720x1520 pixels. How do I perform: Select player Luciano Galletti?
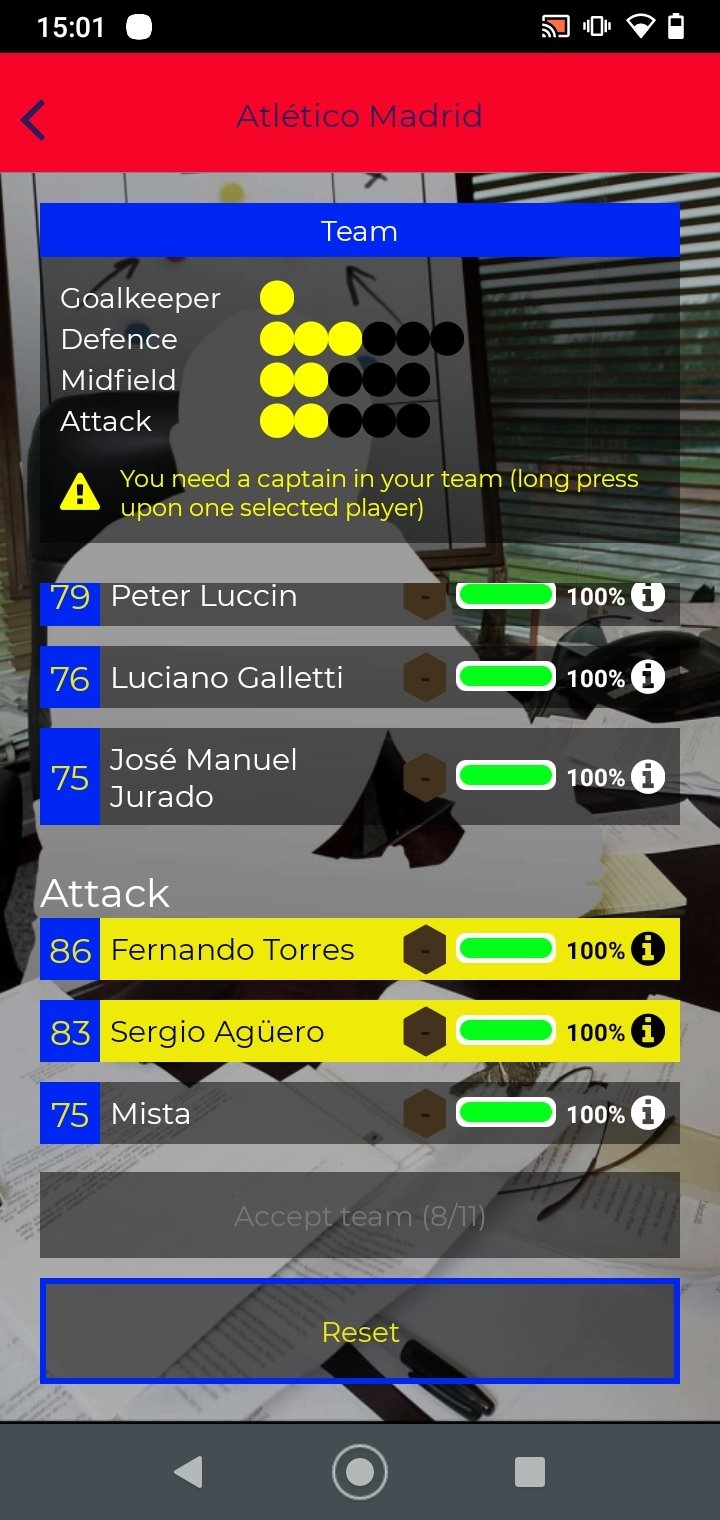360,677
